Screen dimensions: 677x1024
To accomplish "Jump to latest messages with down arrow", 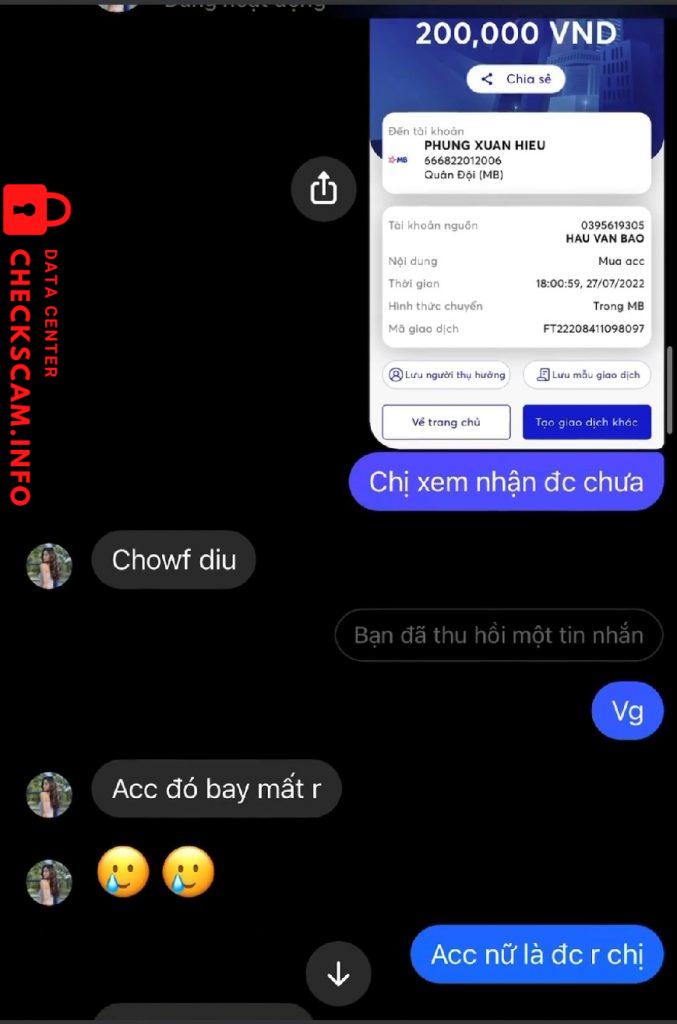I will pos(338,973).
